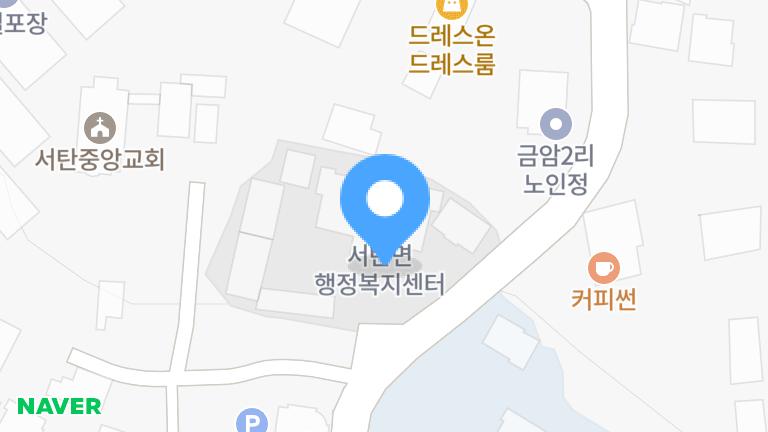Select the 커피썬 coffee shop marker
Screen dimensions: 768x432
pyautogui.click(x=604, y=267)
